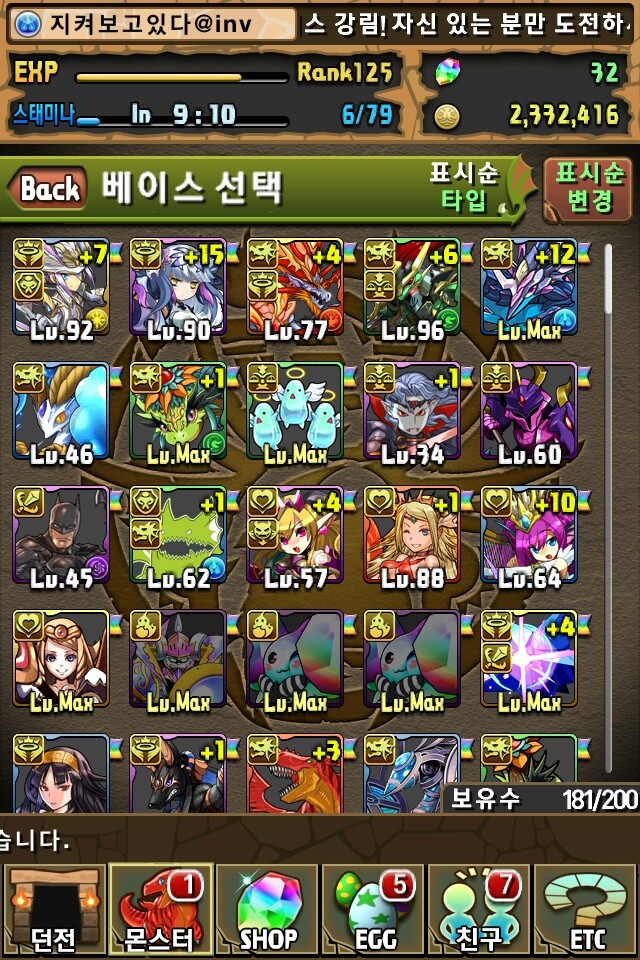Open the 던전 dungeon tab

tap(53, 910)
